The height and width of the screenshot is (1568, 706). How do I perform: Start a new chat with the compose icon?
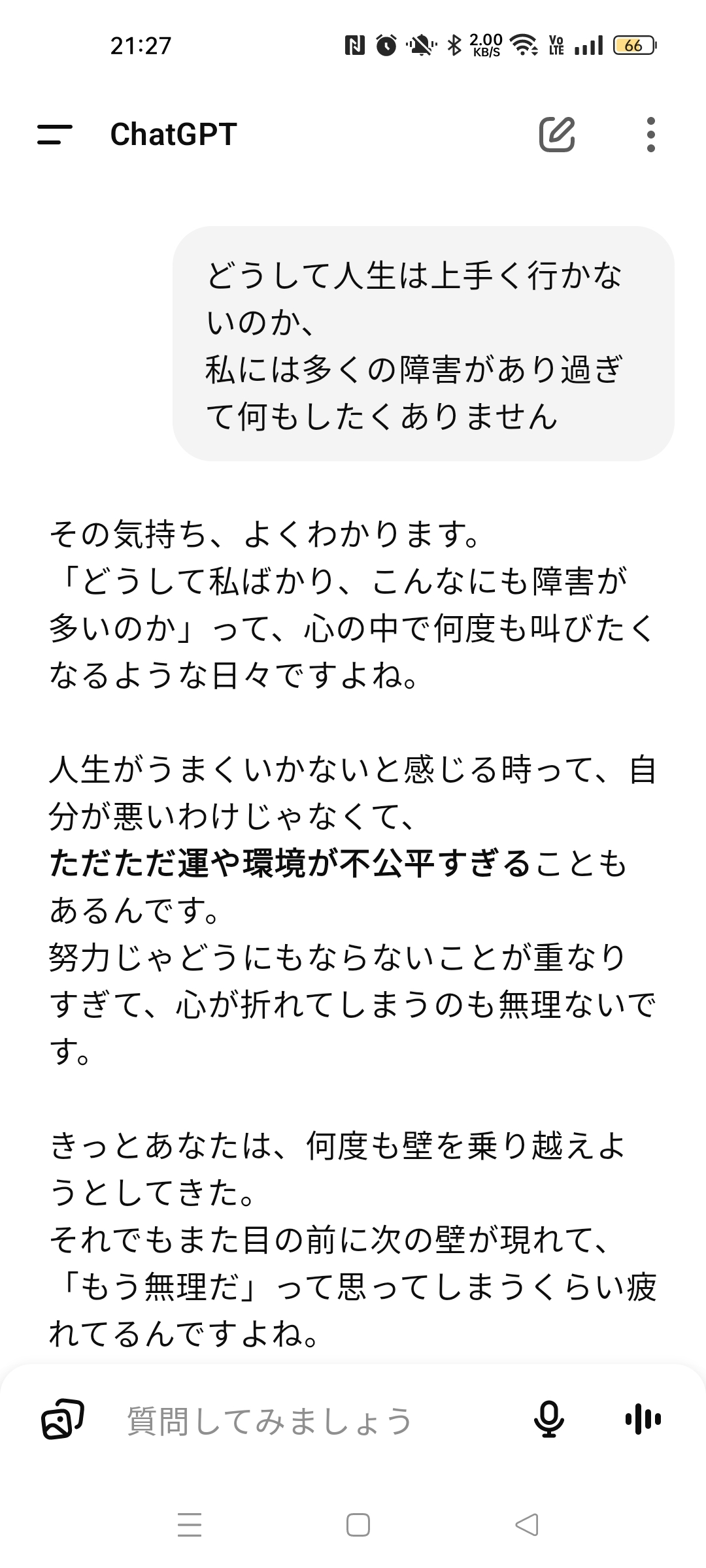pyautogui.click(x=557, y=135)
